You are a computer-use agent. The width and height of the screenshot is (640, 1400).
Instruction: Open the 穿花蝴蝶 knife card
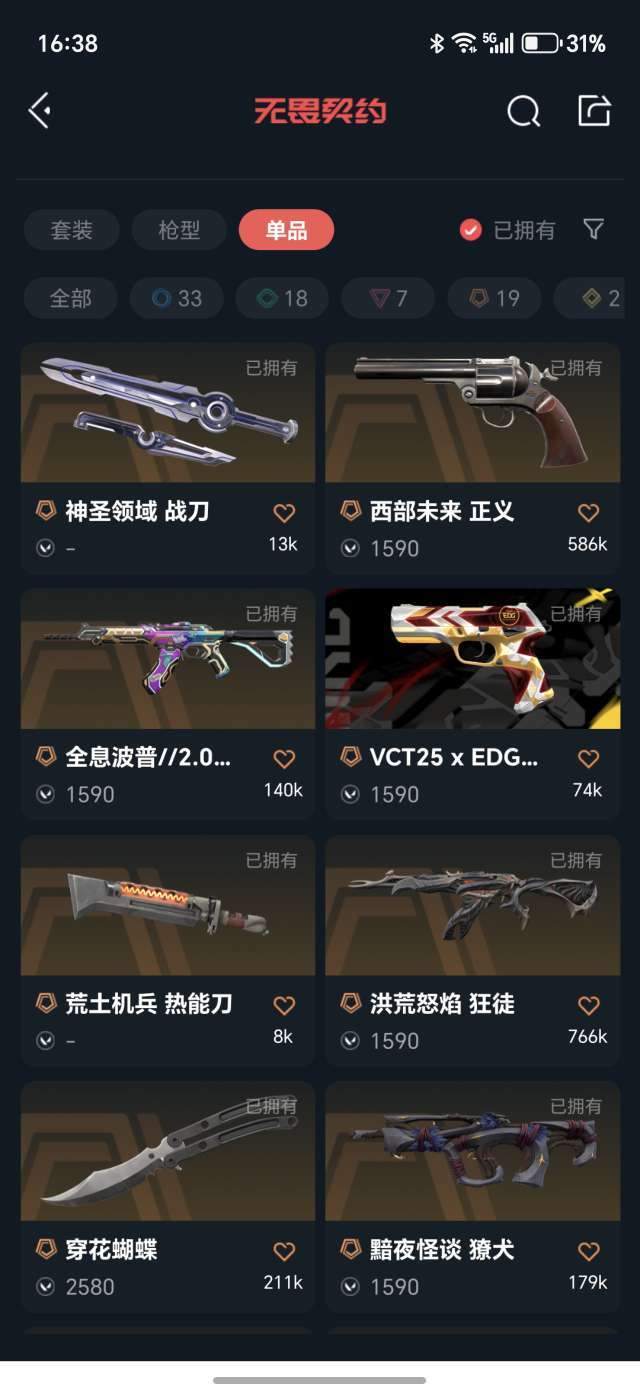[x=168, y=1196]
